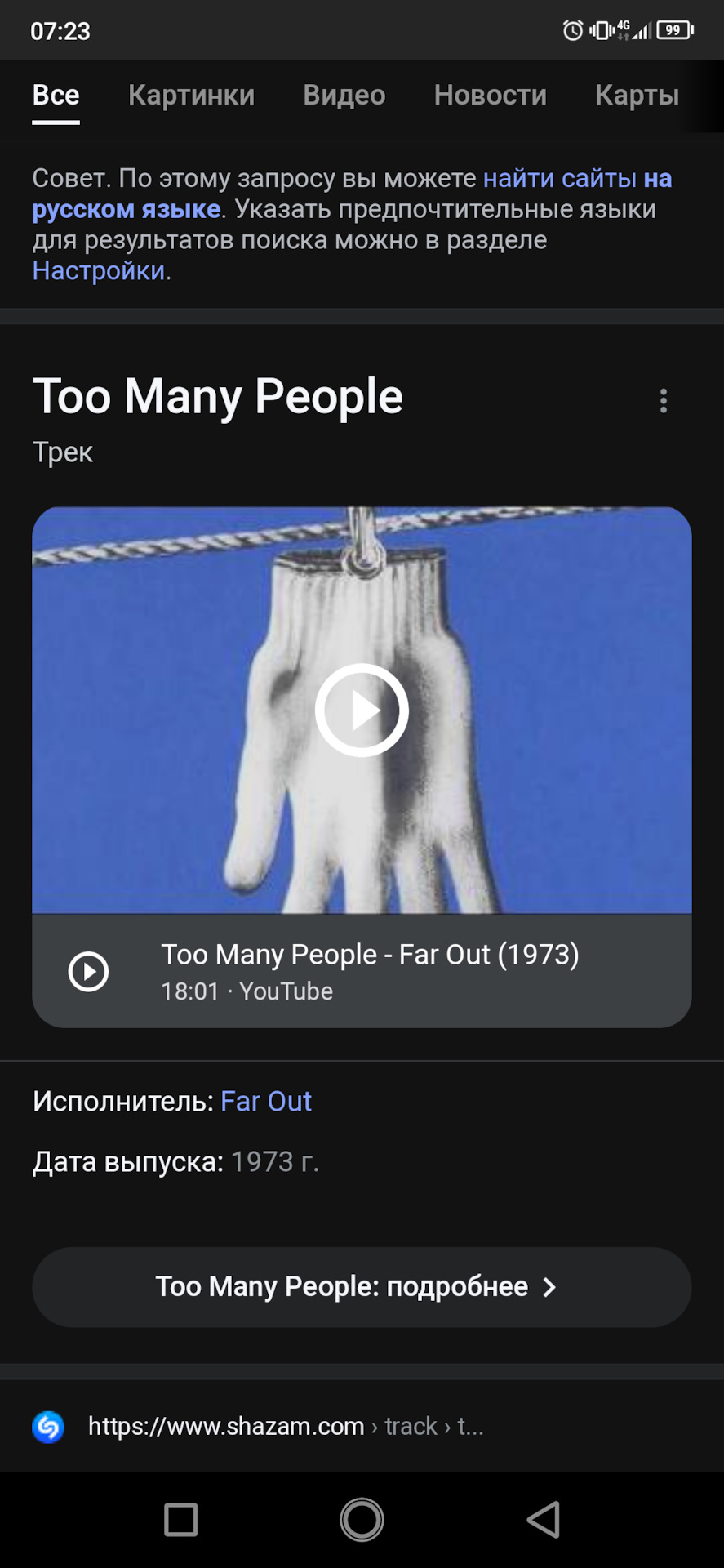Play the Too Many People video thumbnail
Viewport: 724px width, 1568px height.
(x=362, y=710)
